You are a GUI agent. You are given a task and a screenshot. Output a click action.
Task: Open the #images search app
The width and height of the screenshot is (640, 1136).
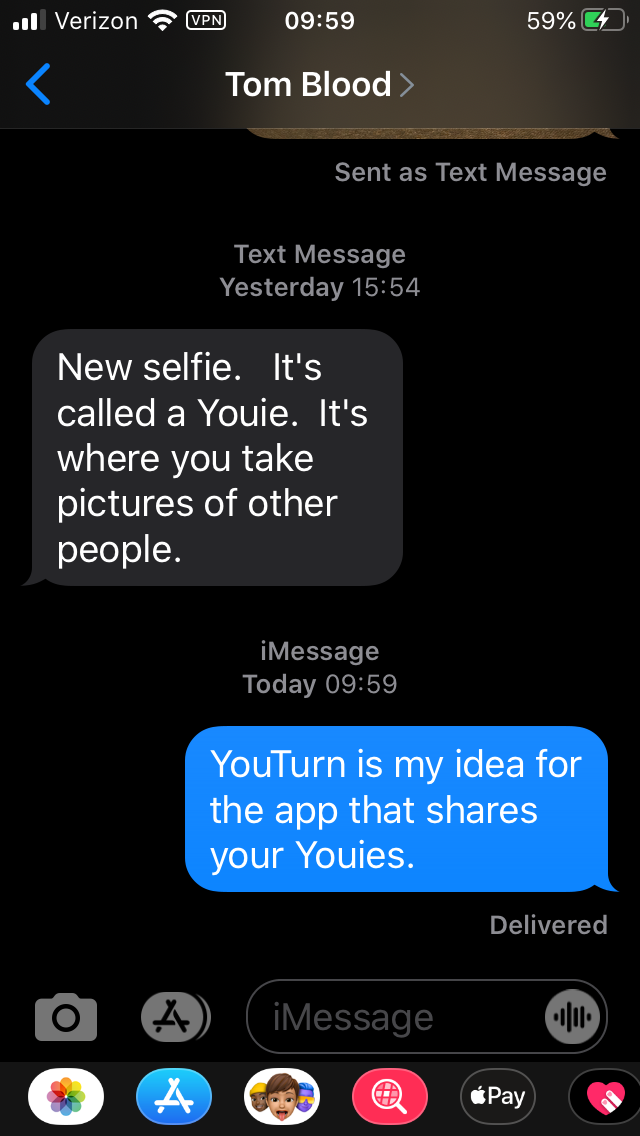click(x=390, y=1097)
